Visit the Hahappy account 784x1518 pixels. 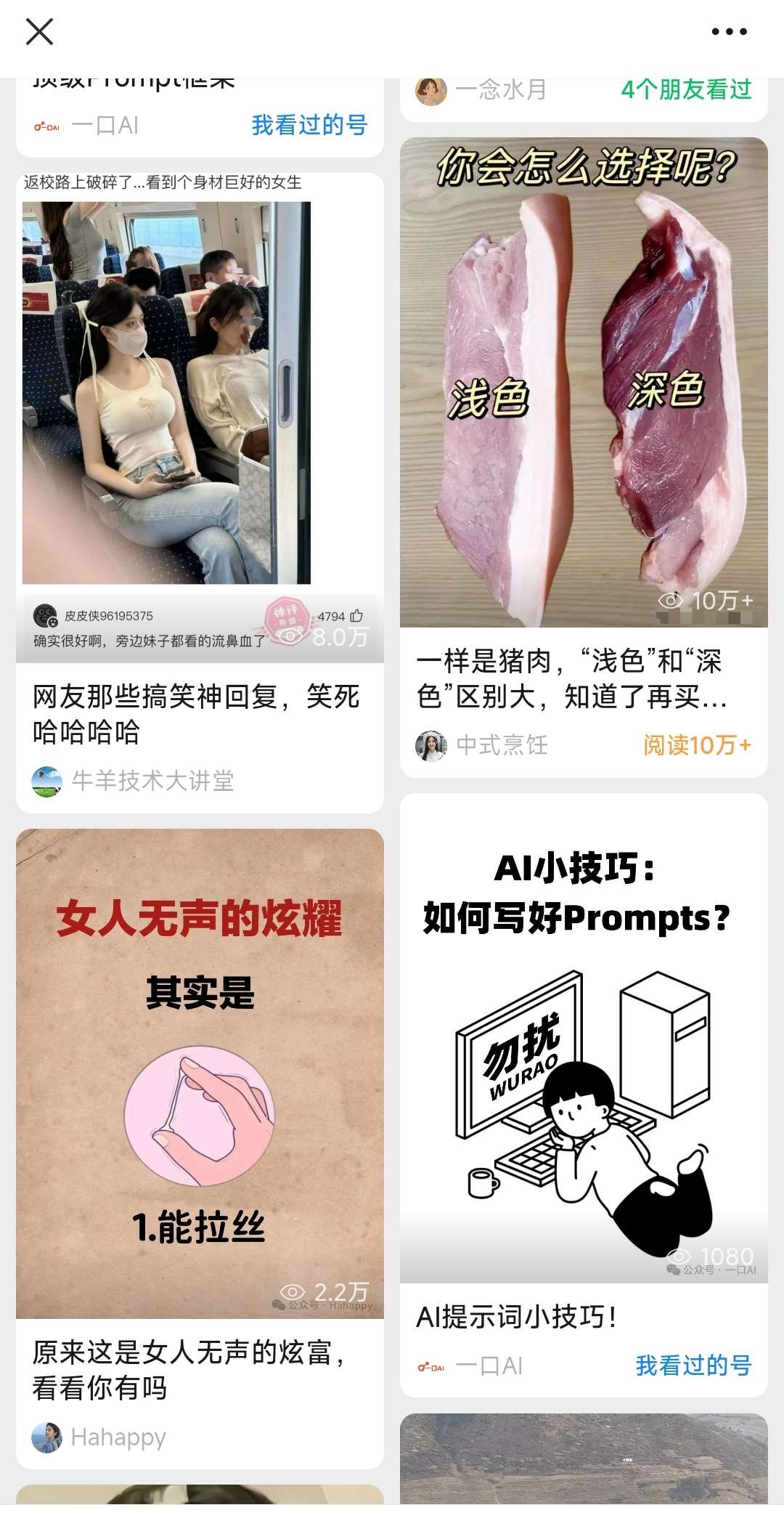coord(118,1438)
